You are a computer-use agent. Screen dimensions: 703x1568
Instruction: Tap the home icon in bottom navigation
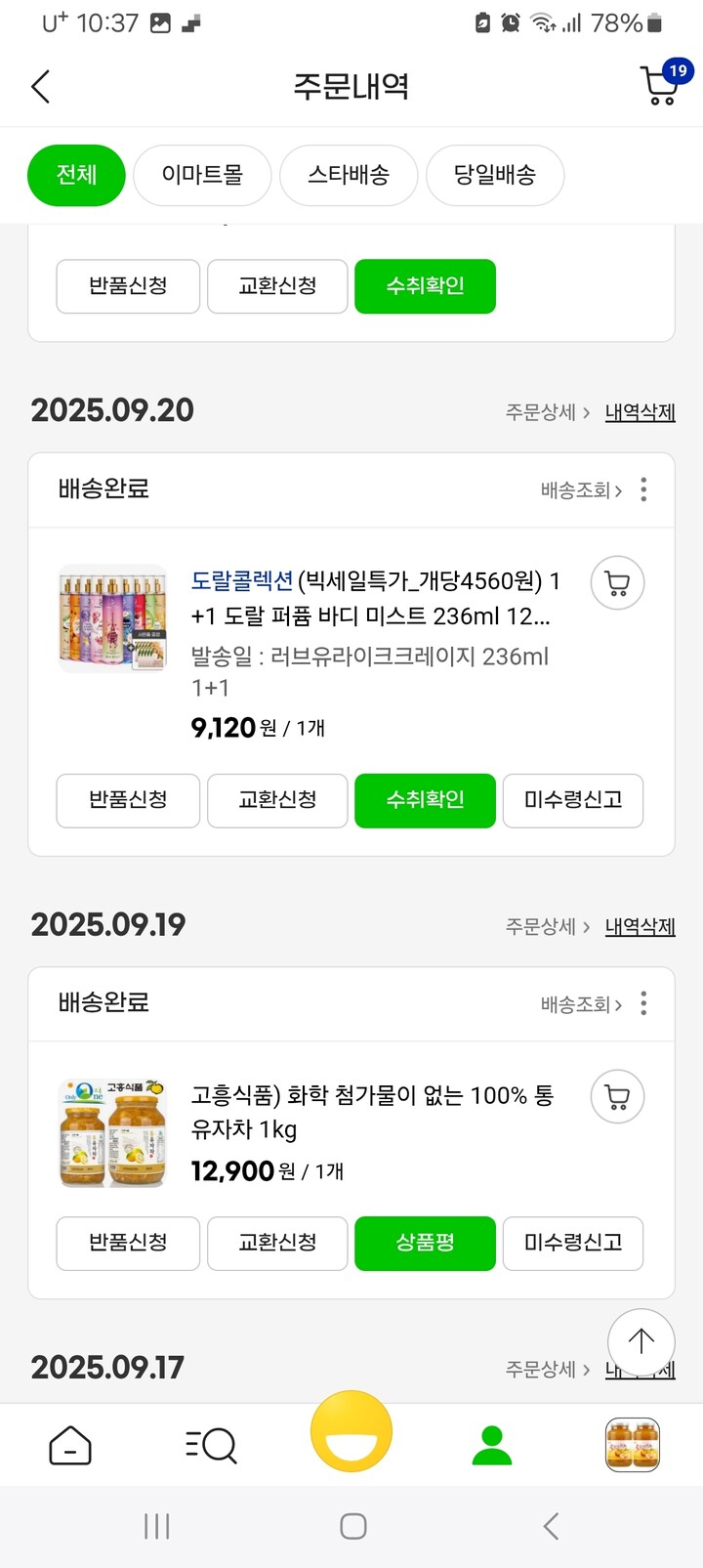coord(69,1444)
